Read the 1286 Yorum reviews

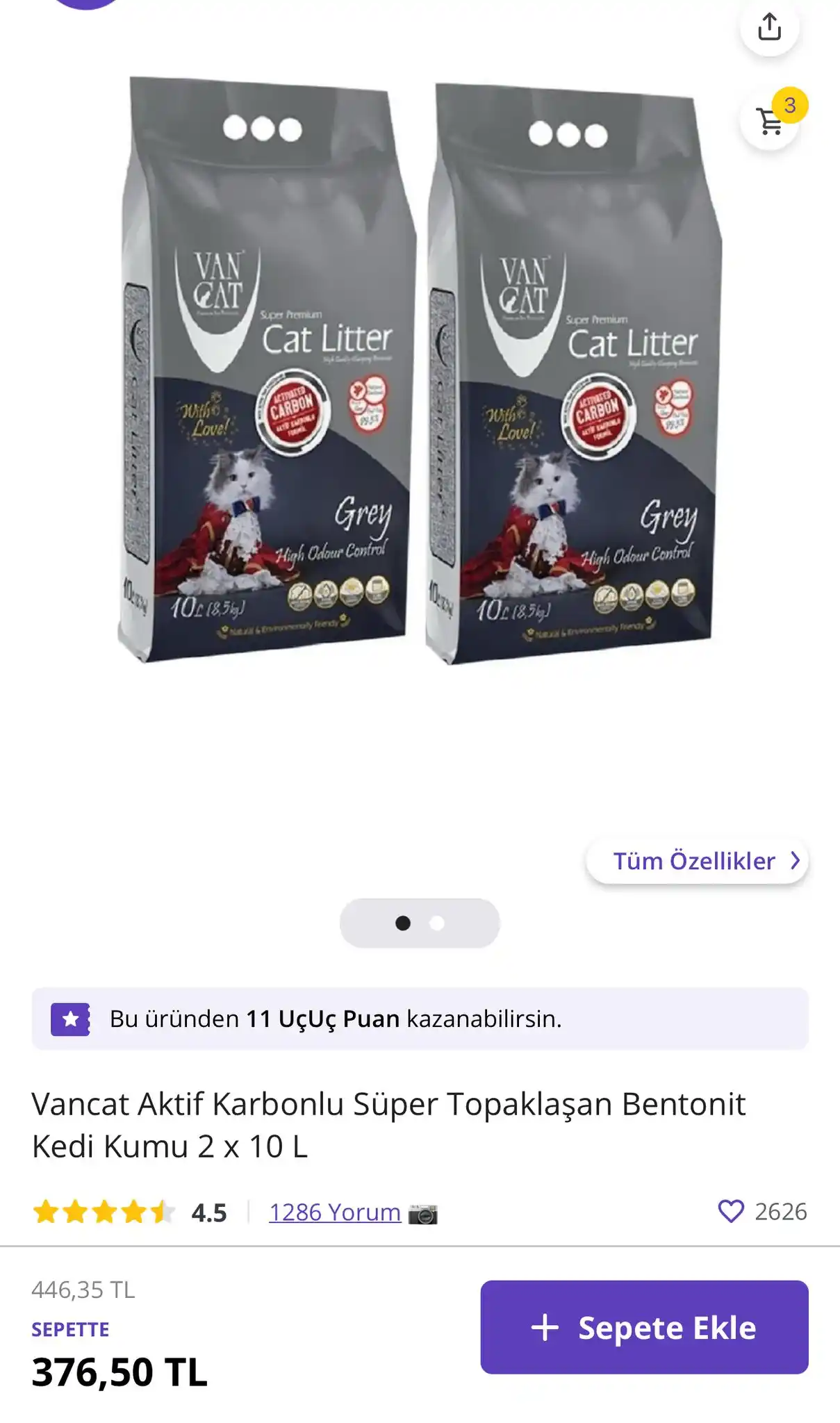click(x=335, y=1212)
